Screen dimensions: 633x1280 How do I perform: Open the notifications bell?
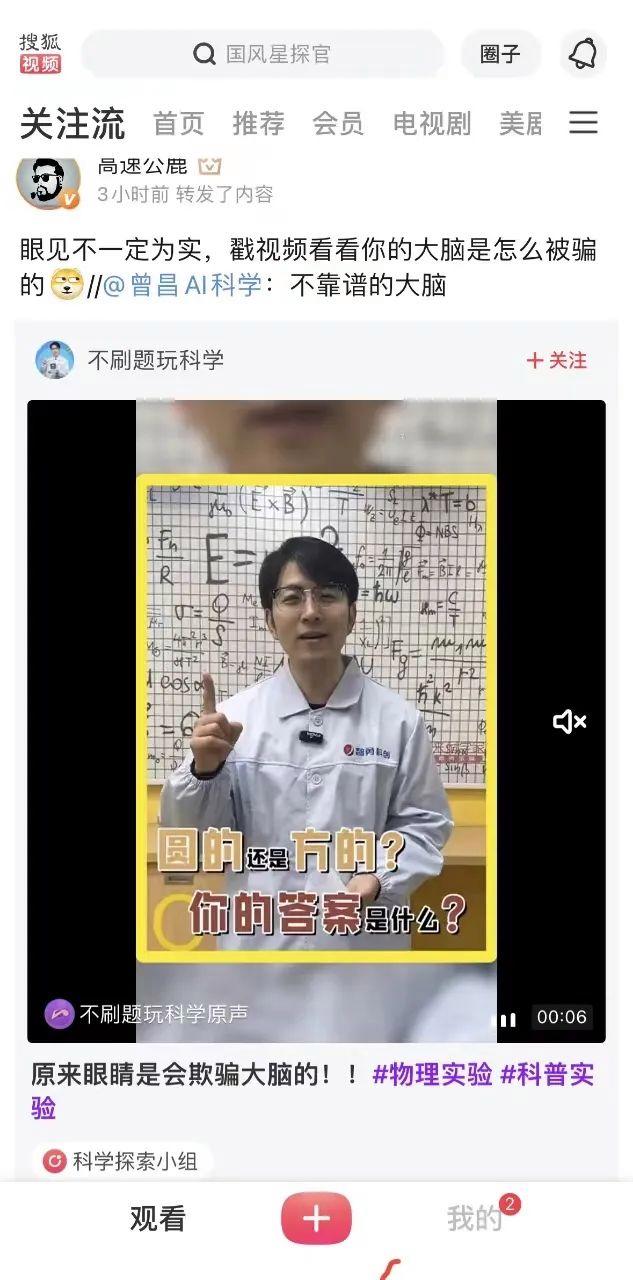pos(583,54)
